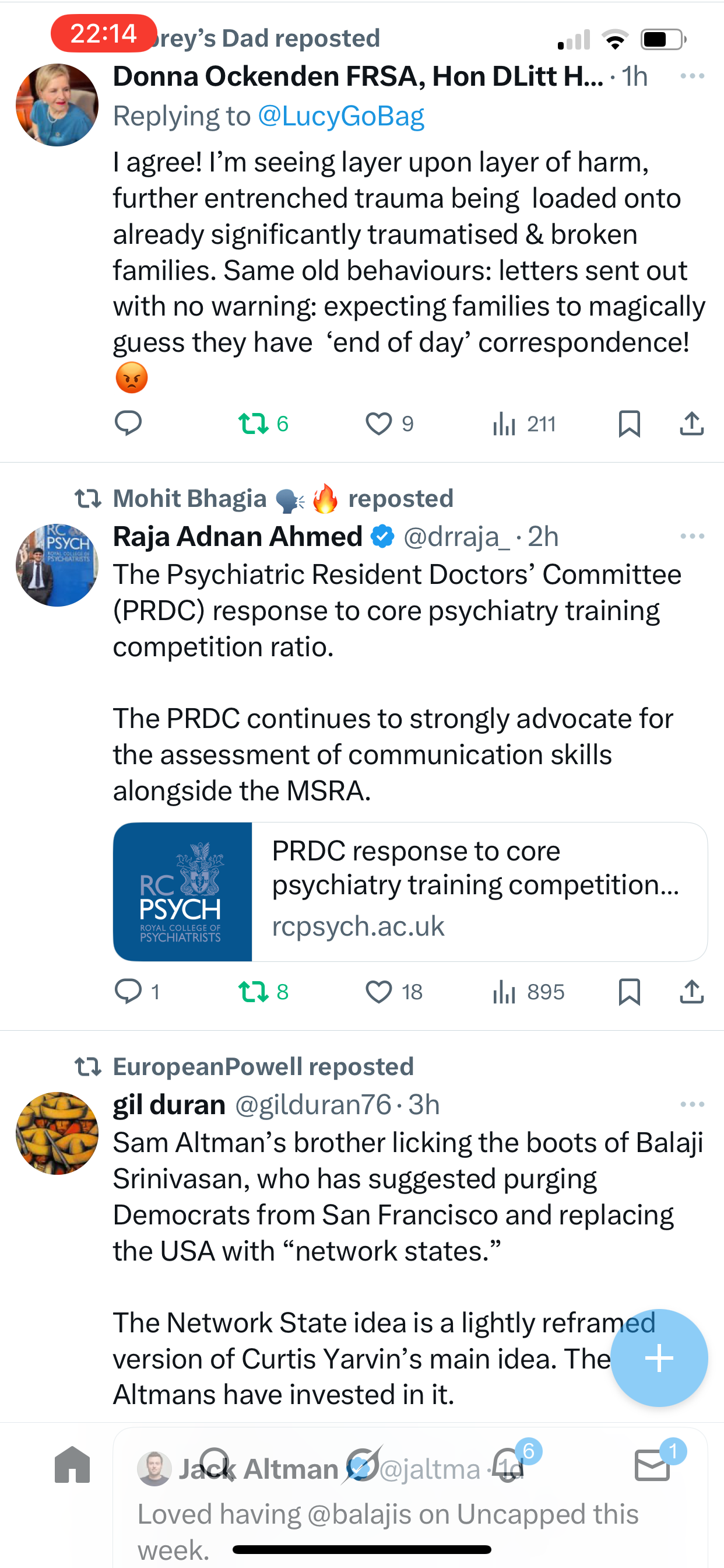Open the rcpsych.ac.uk PRDC response link card

[x=410, y=891]
